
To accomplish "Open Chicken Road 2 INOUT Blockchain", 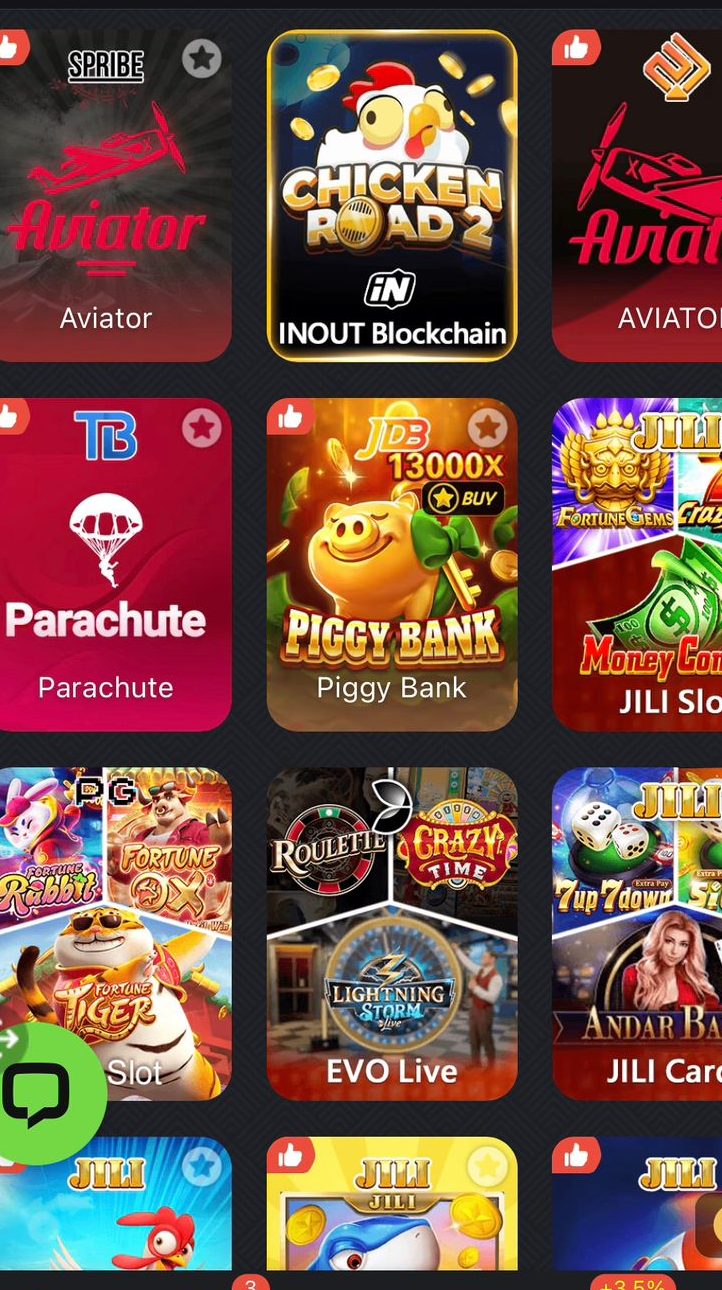I will (392, 195).
